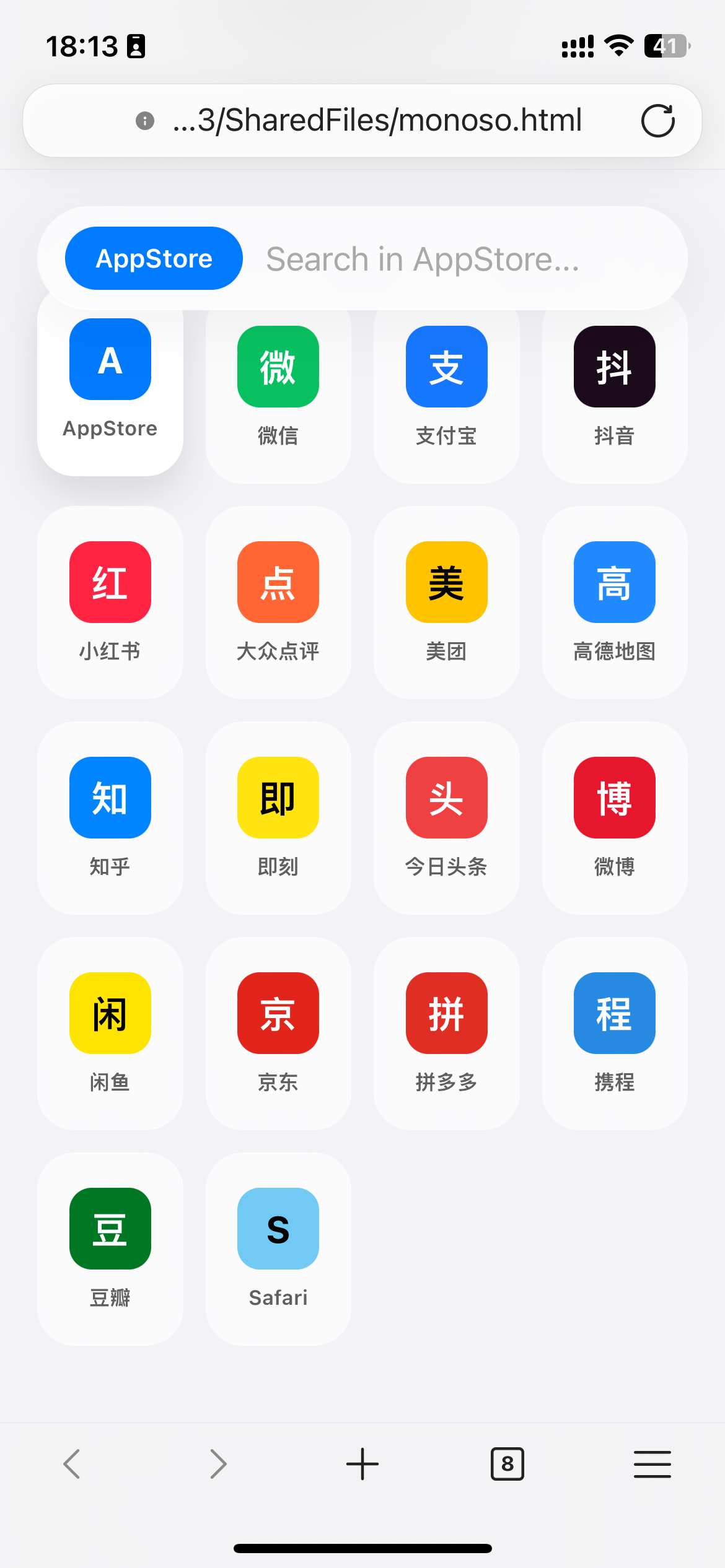Open the tab switcher showing 8
This screenshot has height=1568, width=725.
tap(507, 1465)
